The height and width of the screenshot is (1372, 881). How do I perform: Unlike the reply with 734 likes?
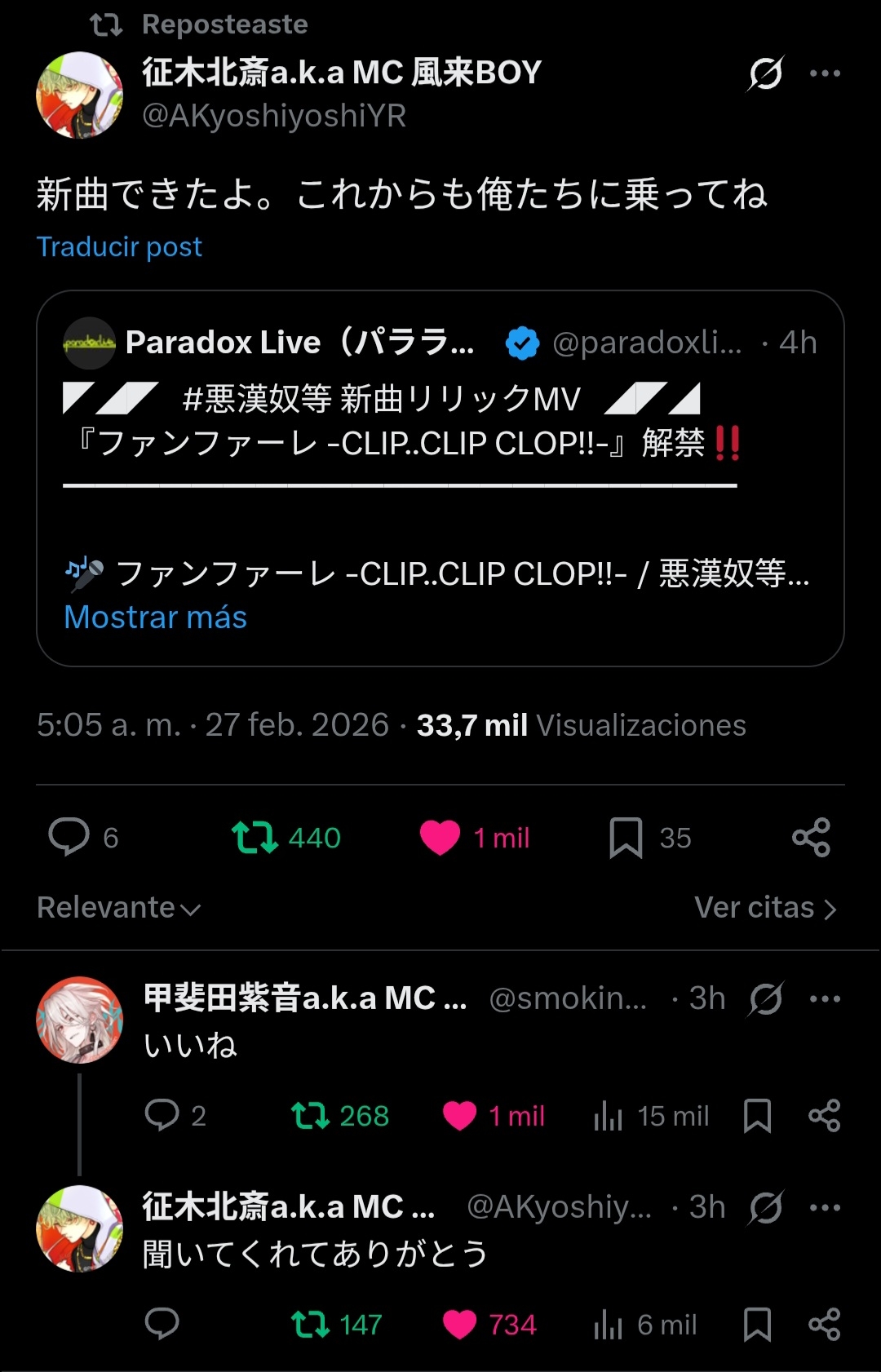click(x=459, y=1325)
